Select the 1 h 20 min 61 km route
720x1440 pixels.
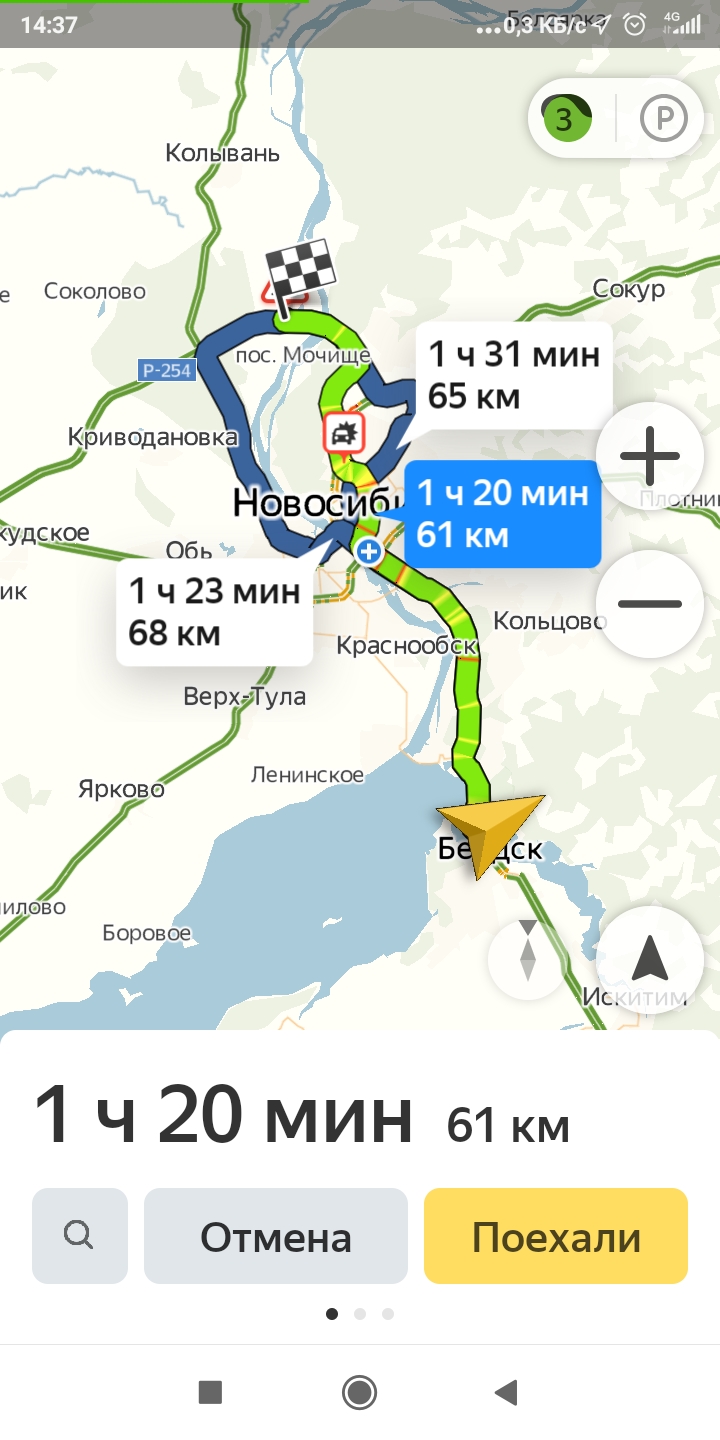[502, 514]
